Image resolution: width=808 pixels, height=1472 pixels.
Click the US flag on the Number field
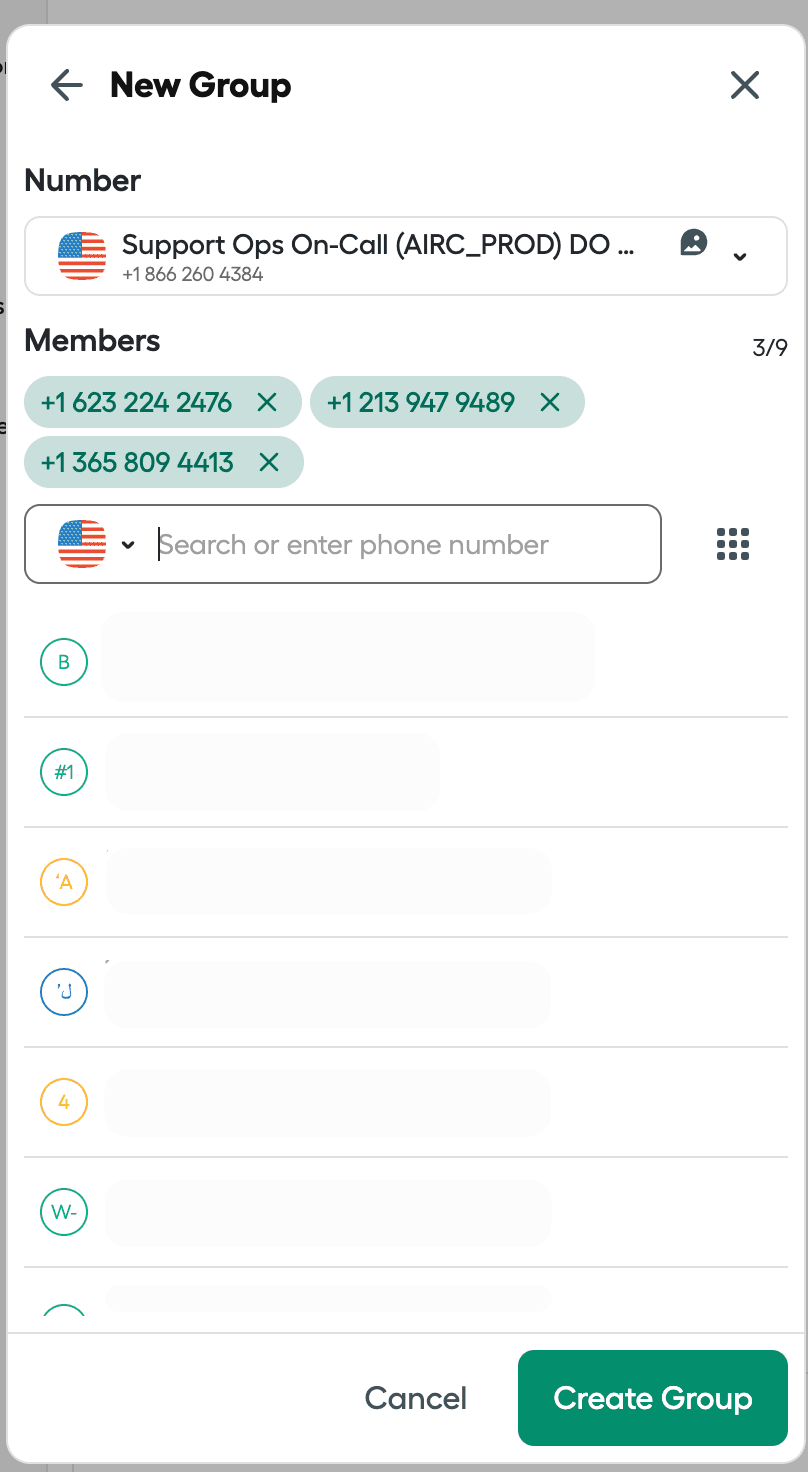coord(79,255)
